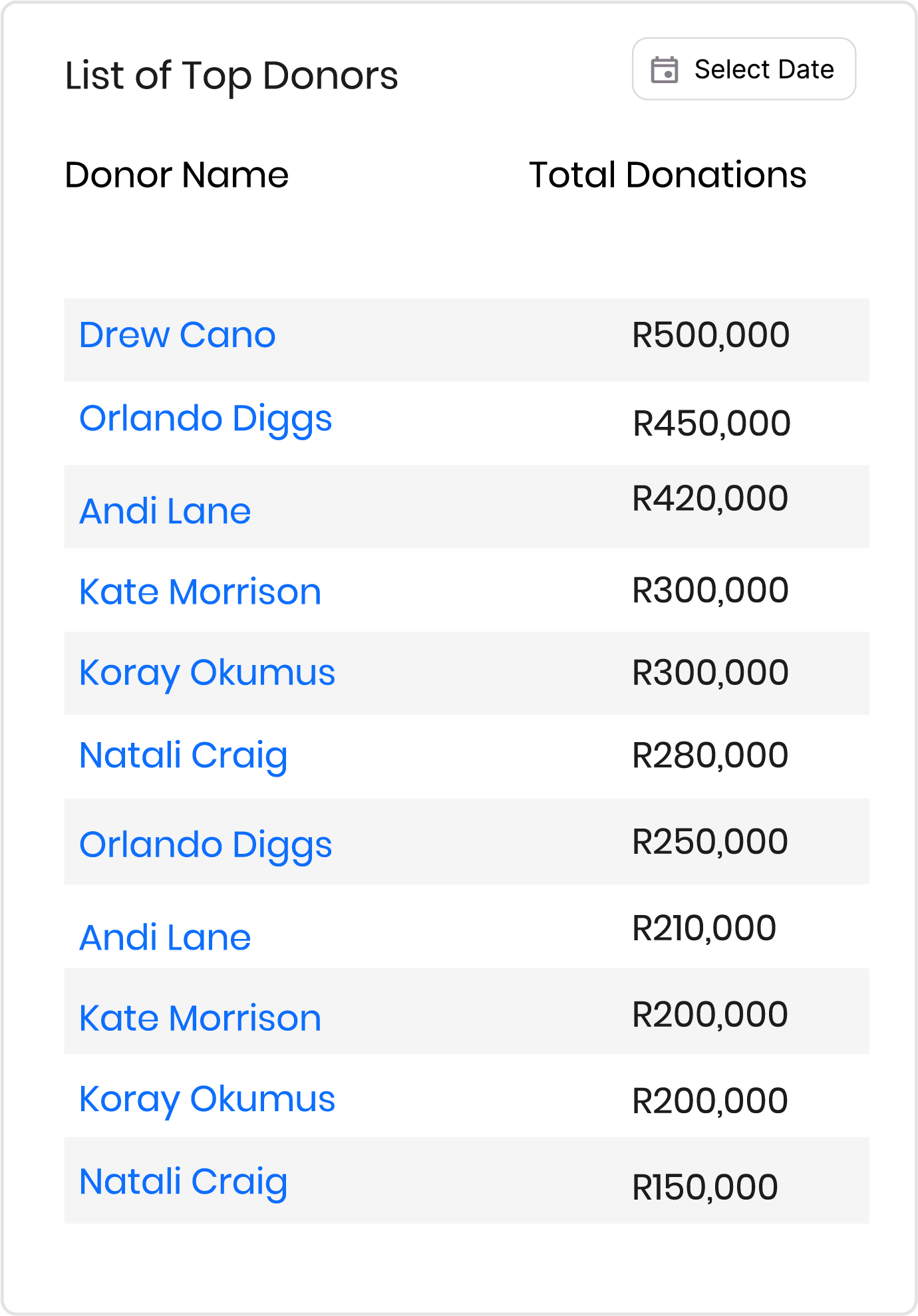Click the List of Top Donors title
Viewport: 918px width, 1316px height.
click(x=231, y=76)
